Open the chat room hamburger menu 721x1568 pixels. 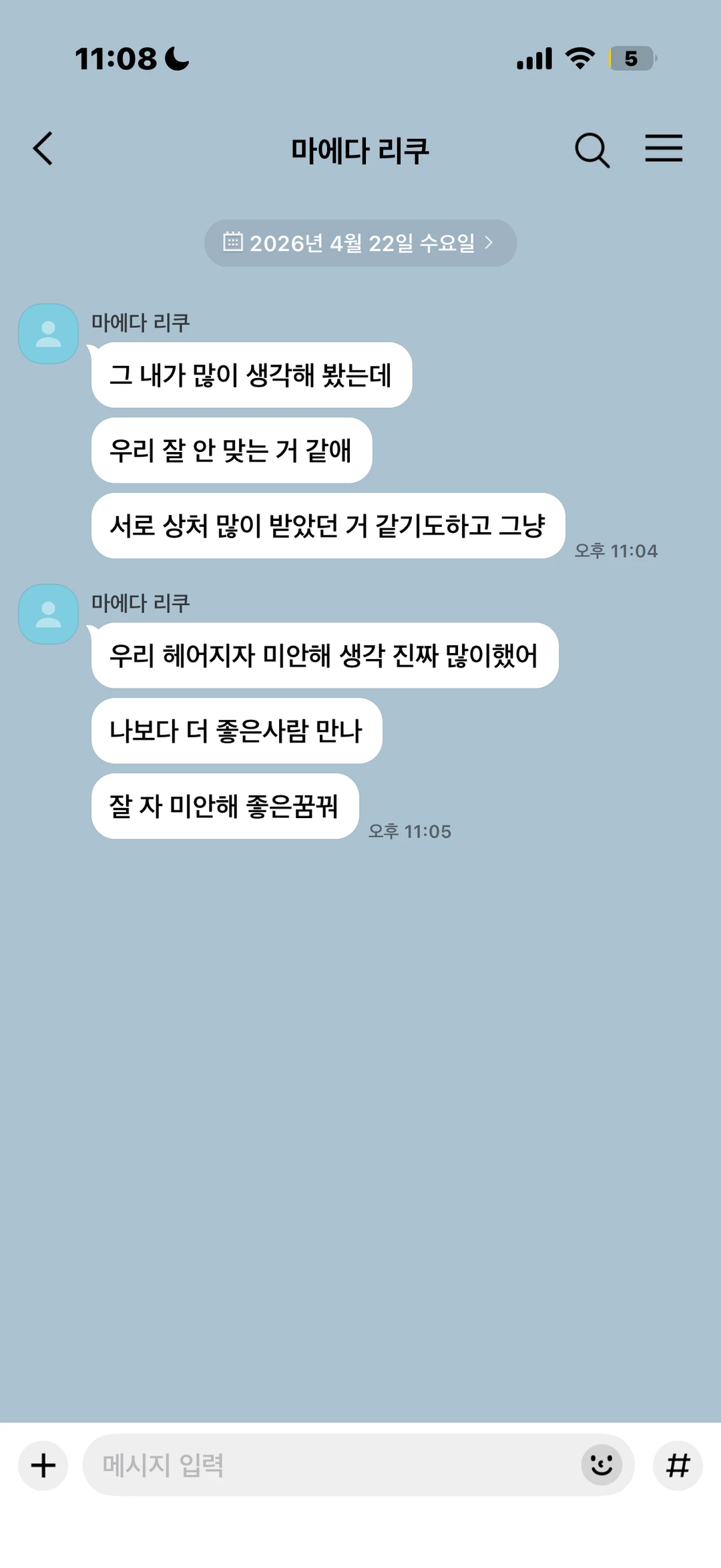pos(664,148)
